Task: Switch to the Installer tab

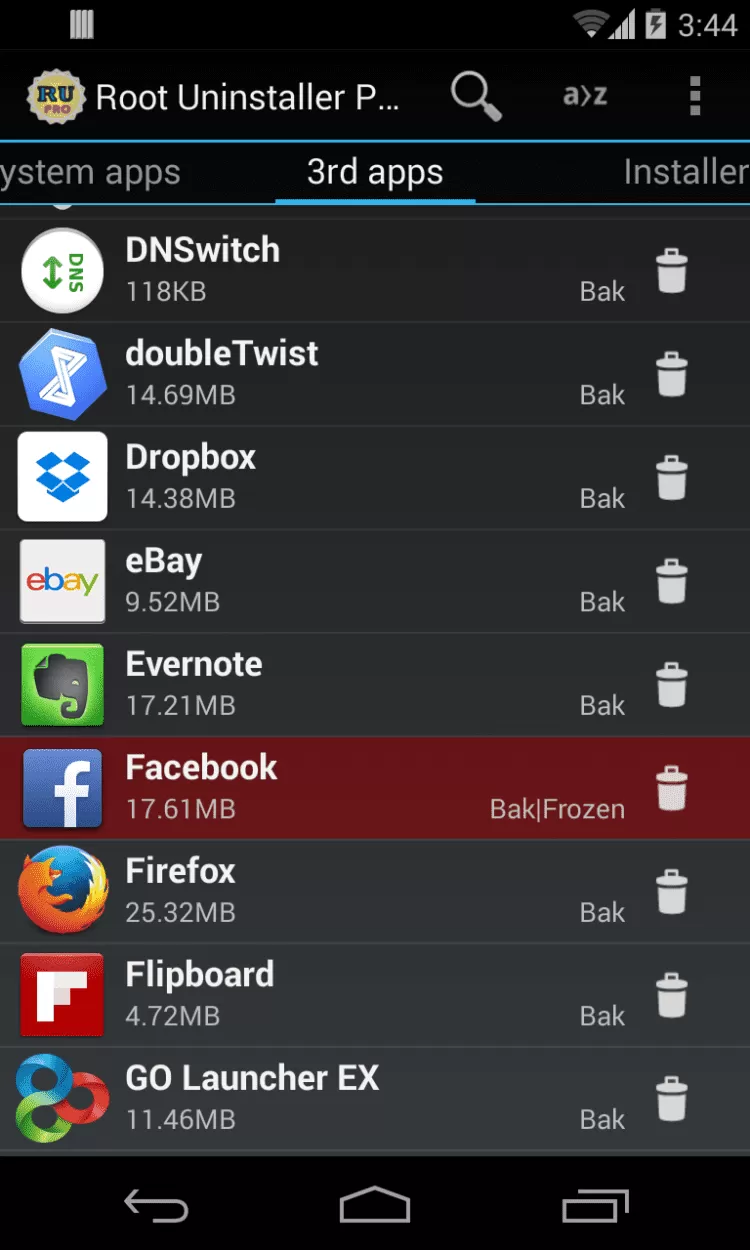Action: [685, 172]
